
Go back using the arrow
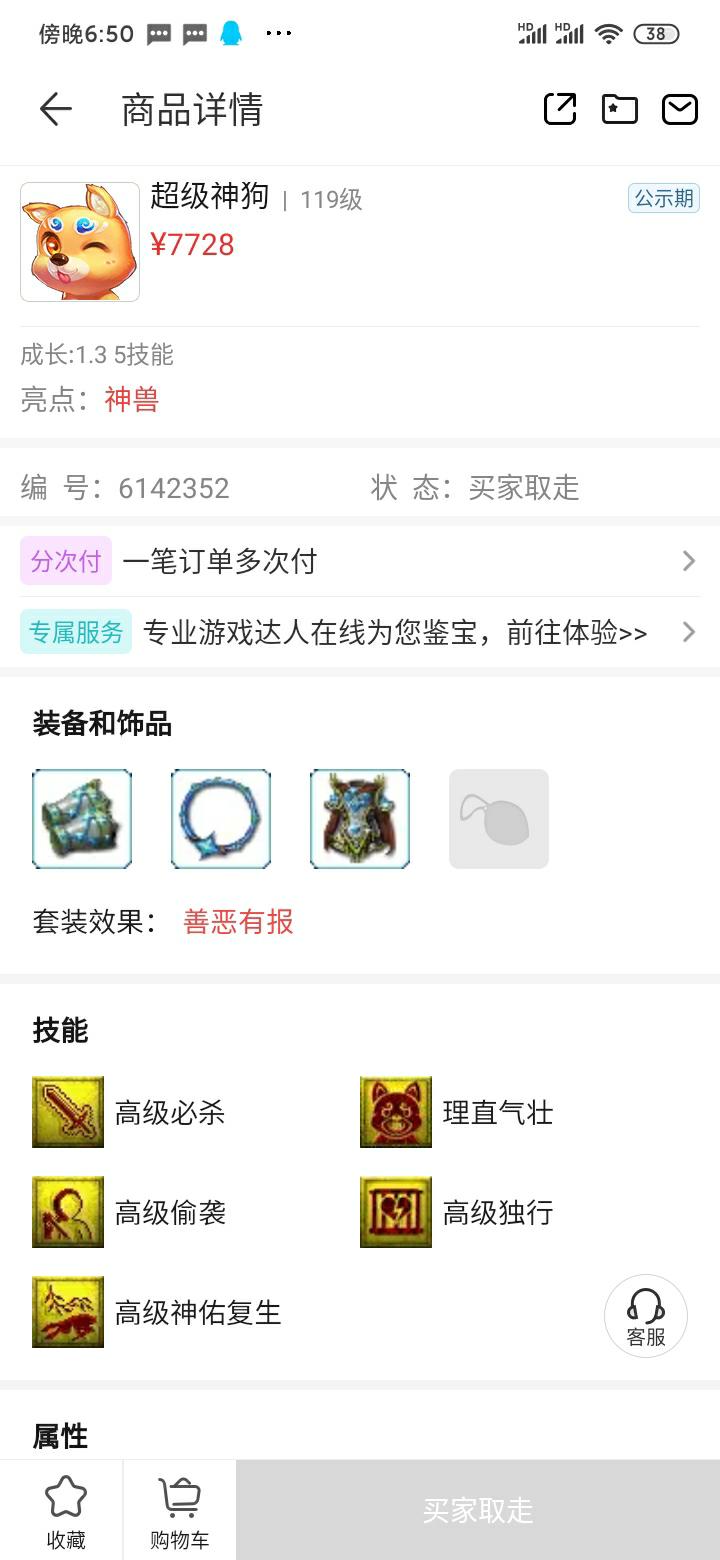pyautogui.click(x=55, y=109)
